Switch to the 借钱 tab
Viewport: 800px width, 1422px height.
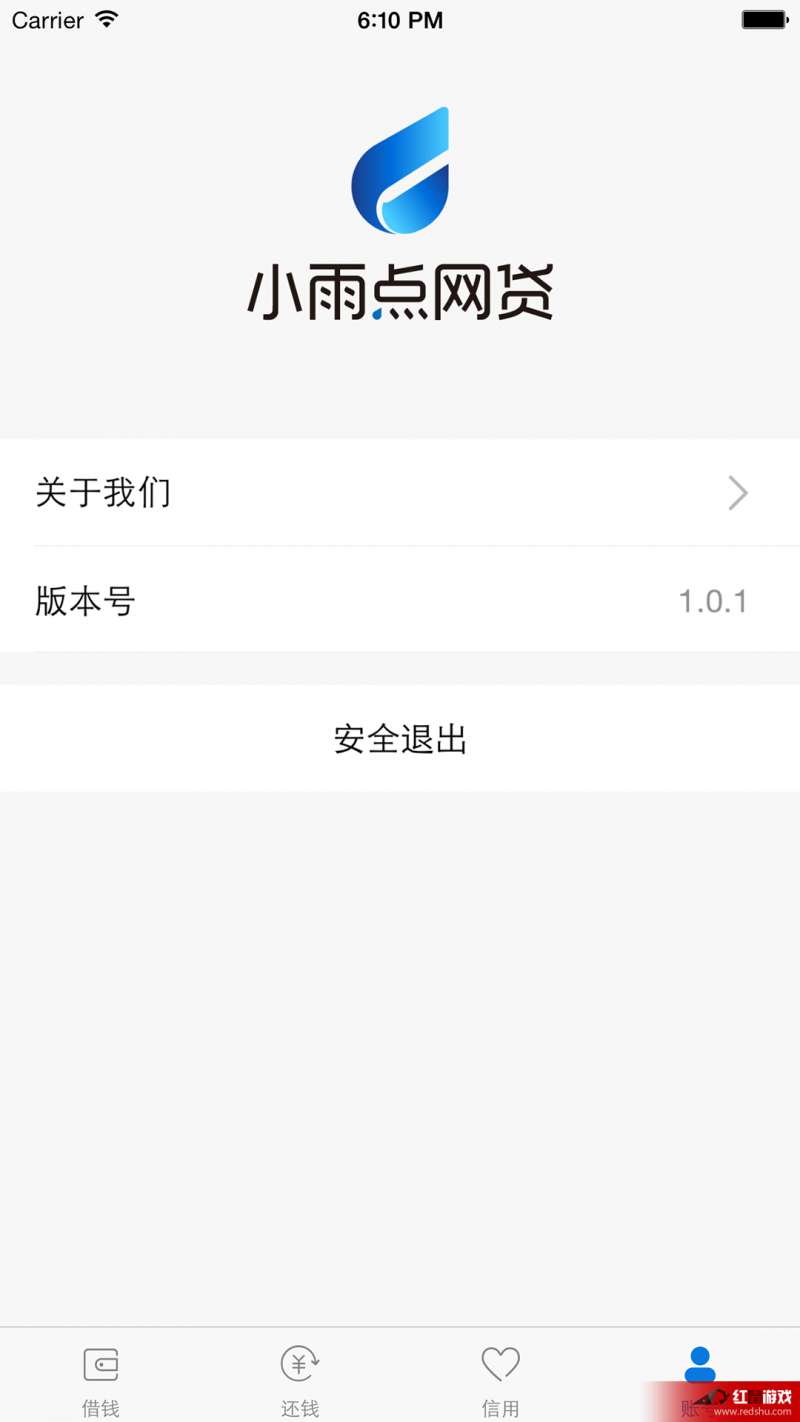100,1375
